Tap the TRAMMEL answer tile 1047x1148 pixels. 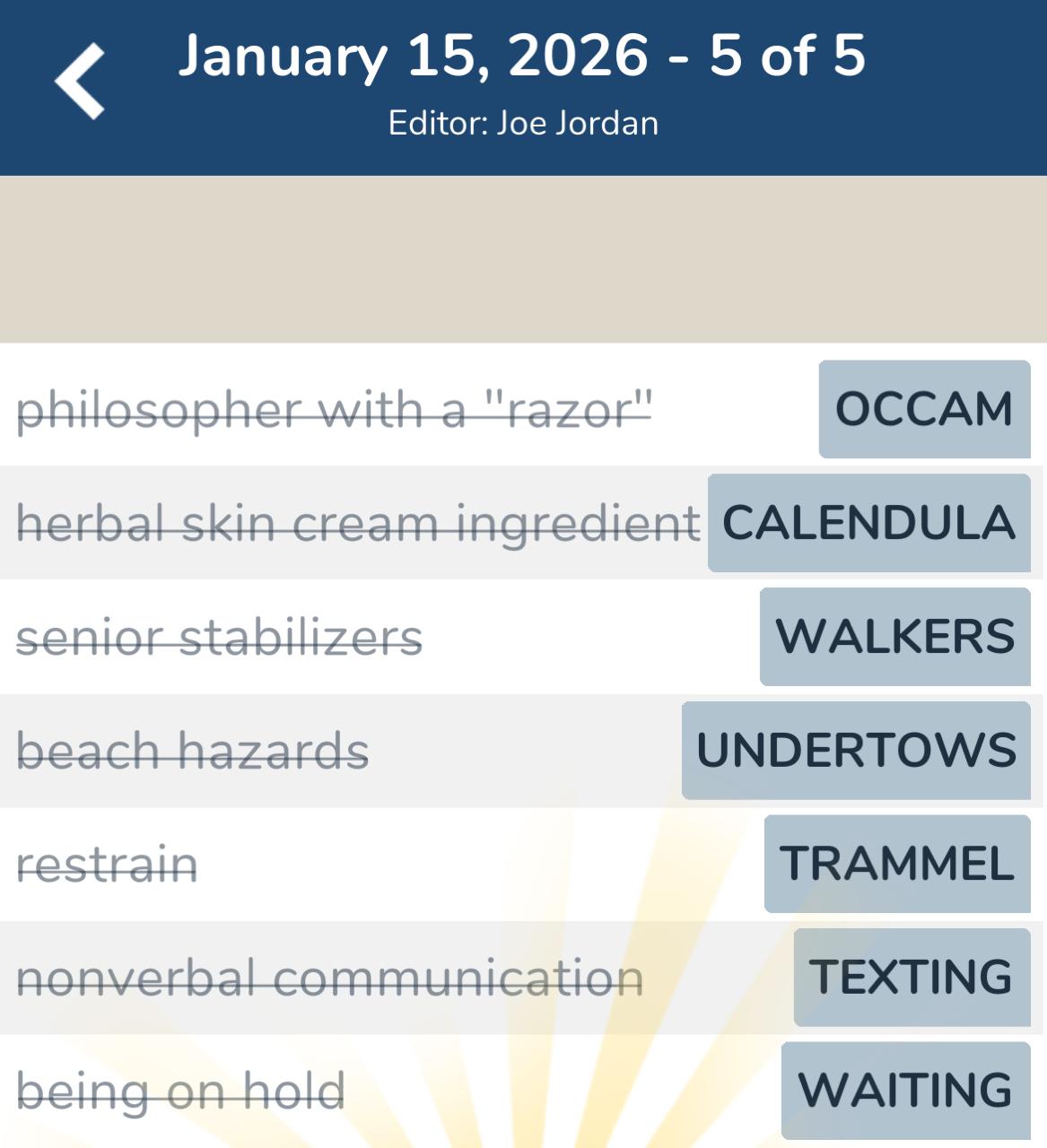point(896,864)
